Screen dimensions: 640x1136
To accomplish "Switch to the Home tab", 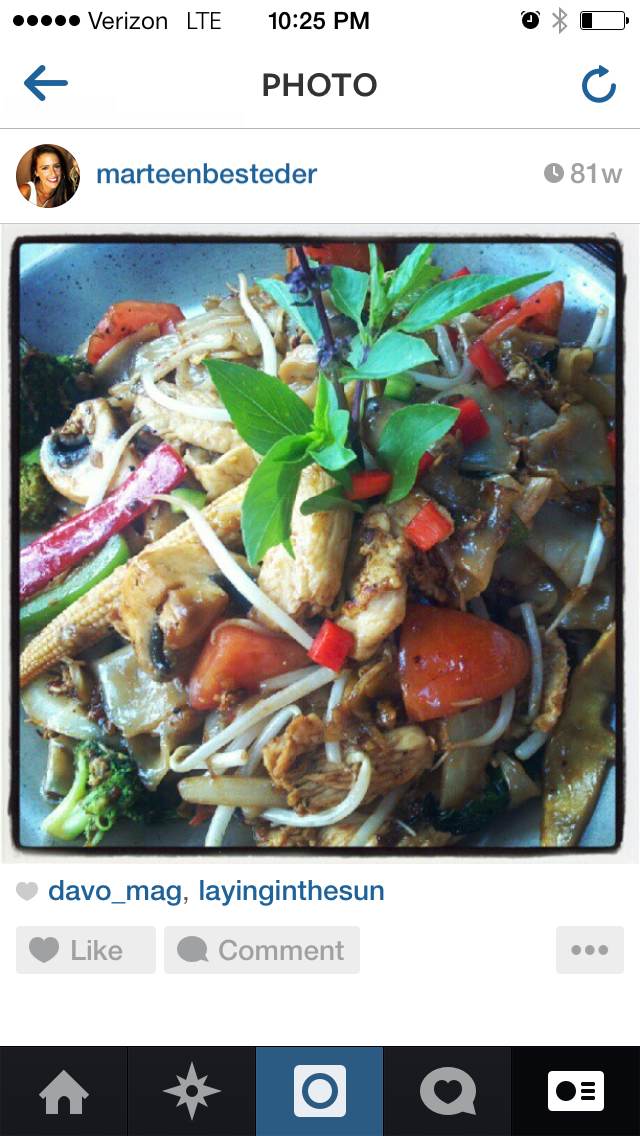I will coord(64,1092).
